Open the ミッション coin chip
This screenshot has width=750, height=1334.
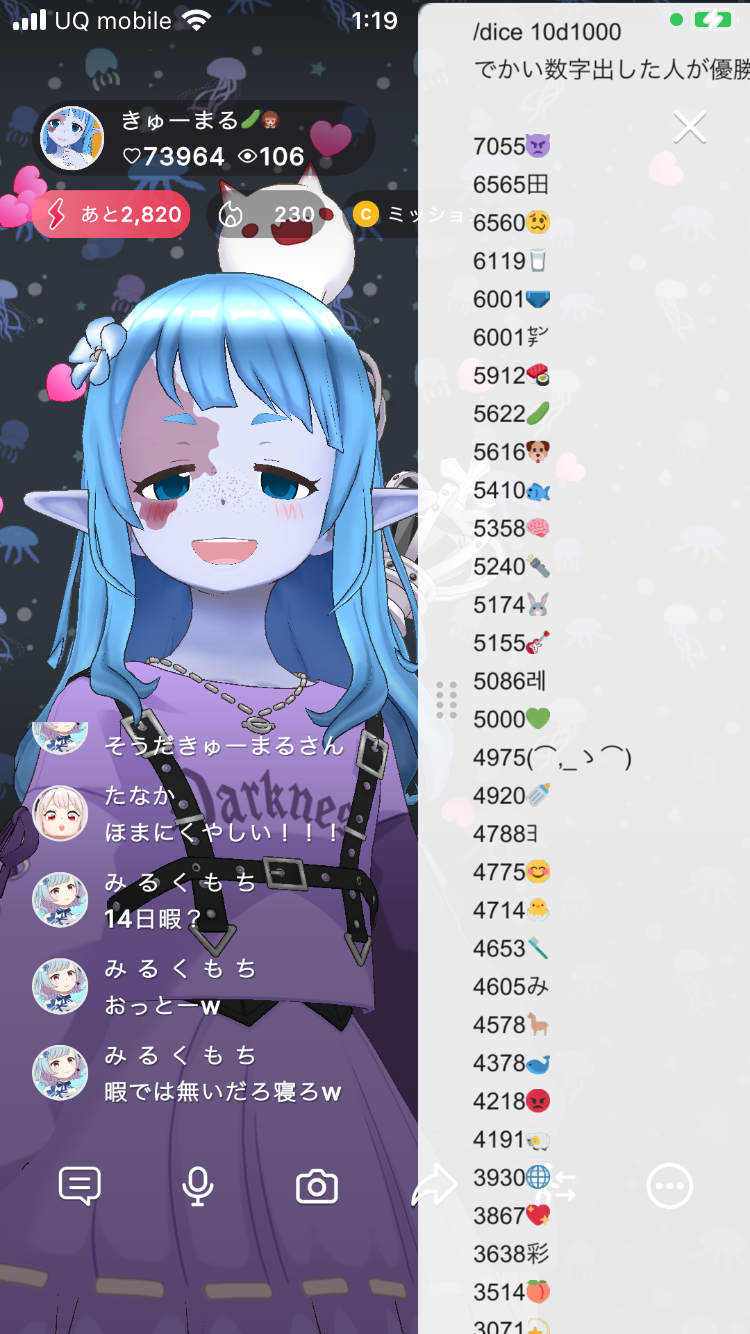pyautogui.click(x=385, y=214)
